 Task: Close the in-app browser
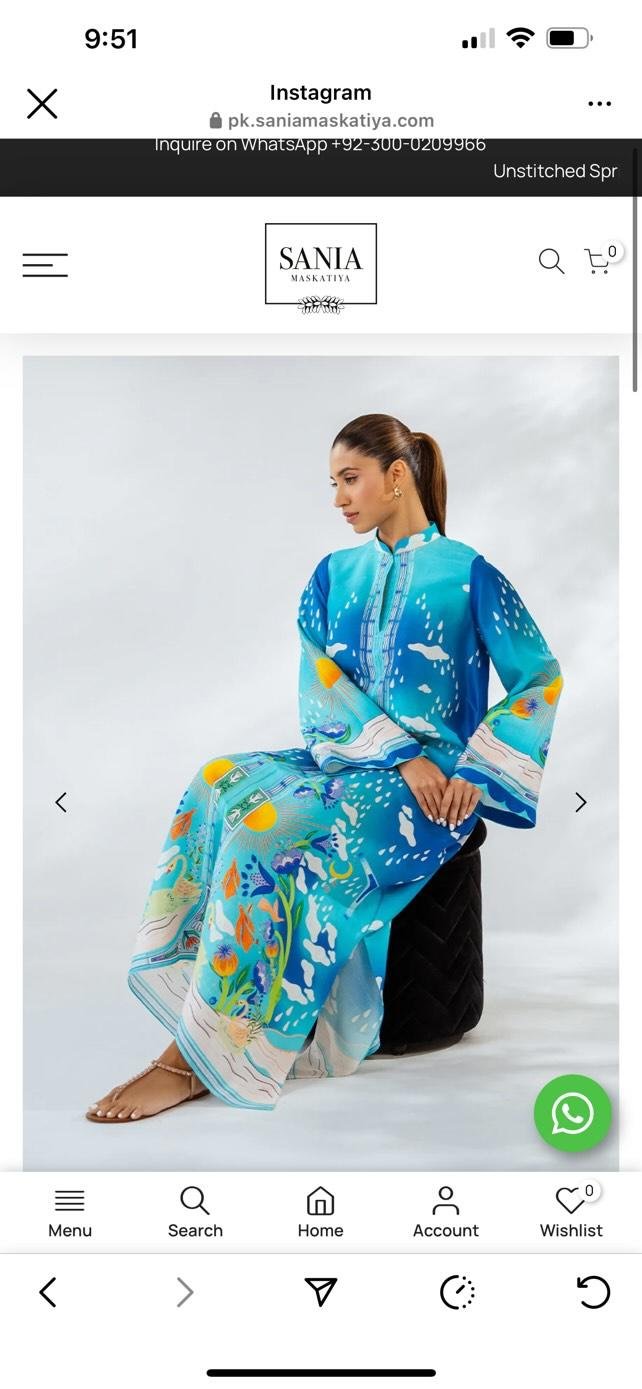point(42,104)
